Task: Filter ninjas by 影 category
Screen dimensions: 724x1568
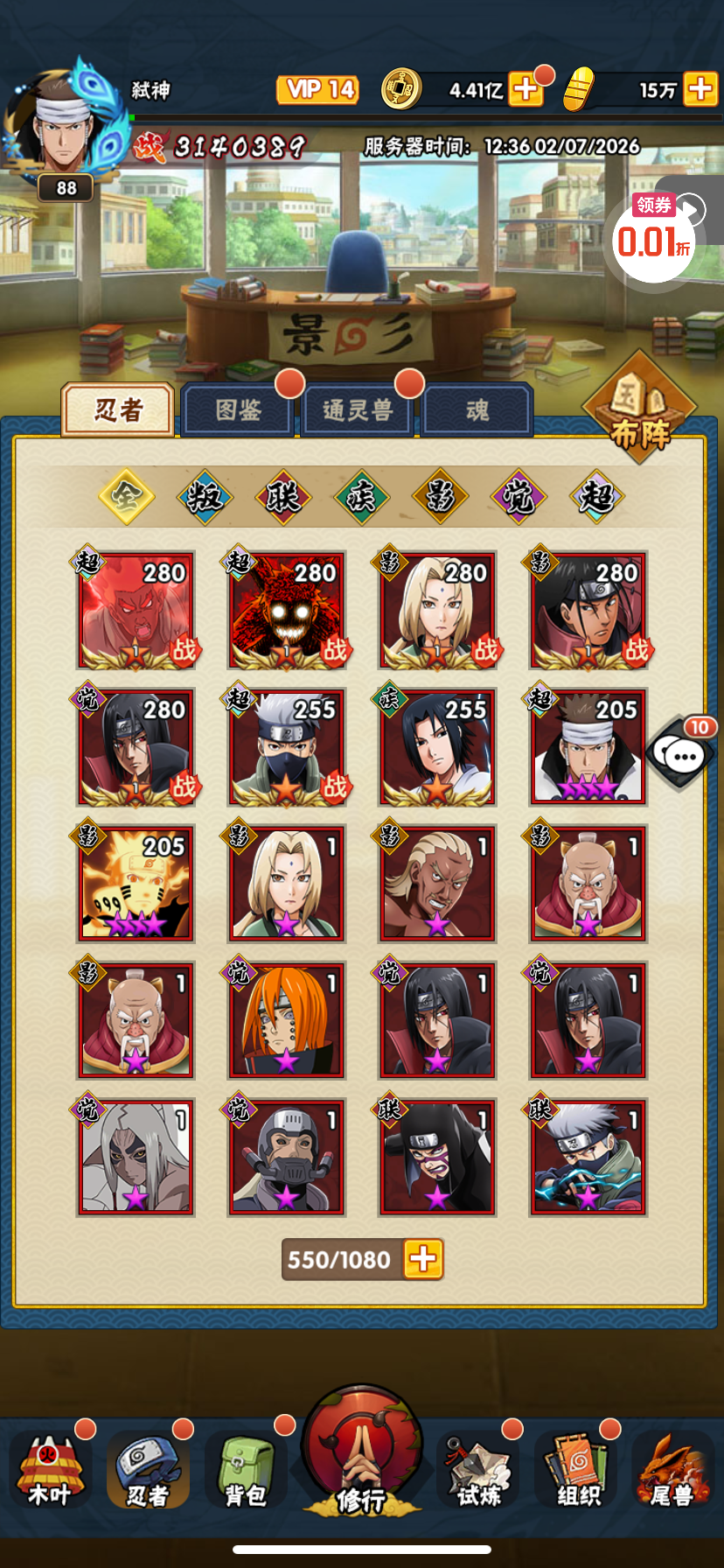Action: click(x=440, y=497)
